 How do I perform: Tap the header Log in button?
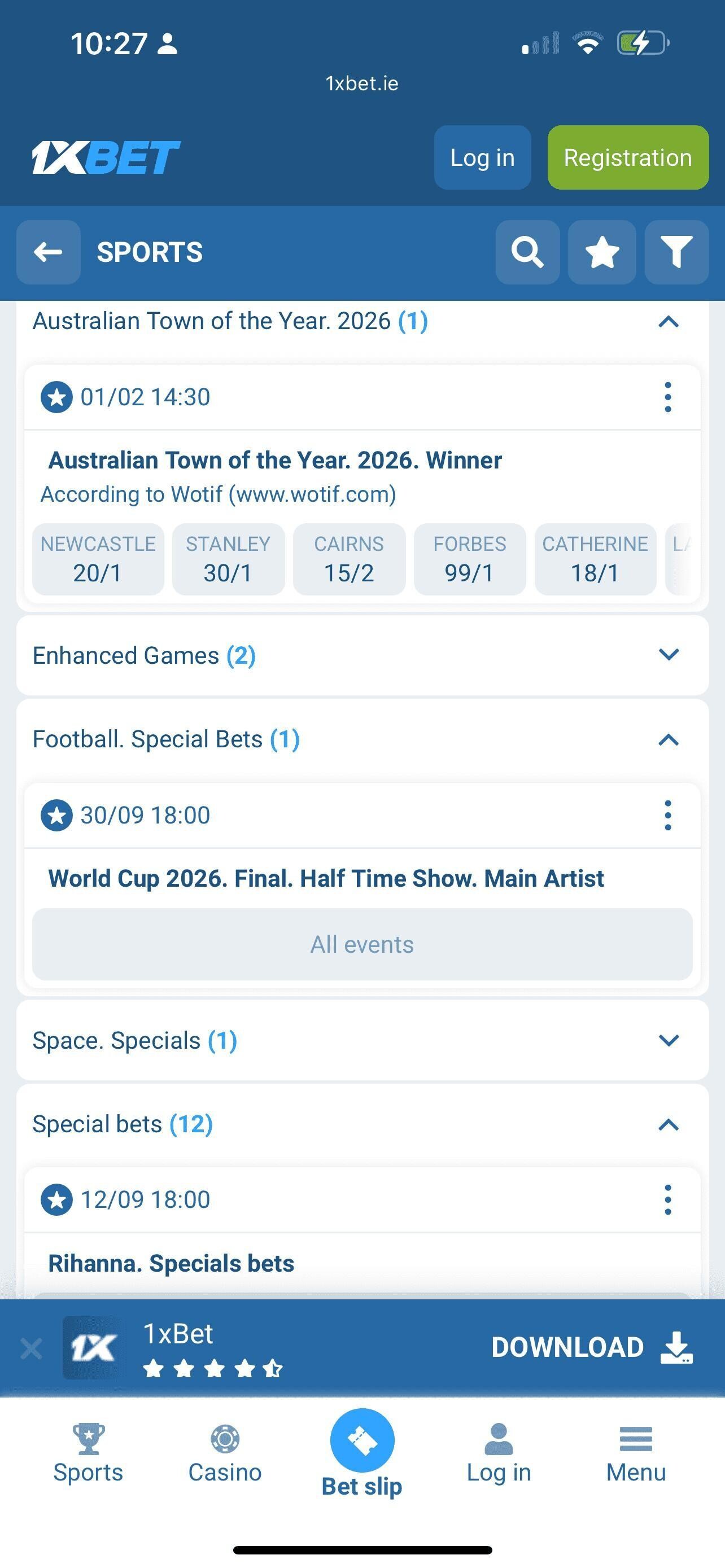pos(482,157)
